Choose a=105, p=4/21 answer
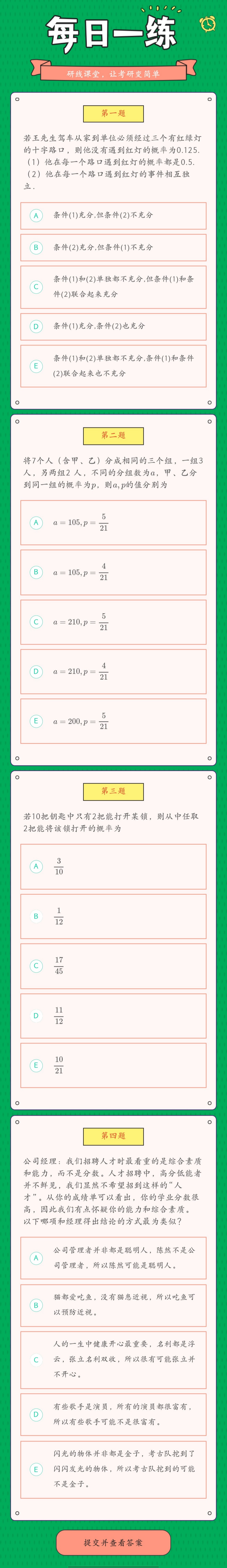The width and height of the screenshot is (227, 1568). (x=113, y=572)
